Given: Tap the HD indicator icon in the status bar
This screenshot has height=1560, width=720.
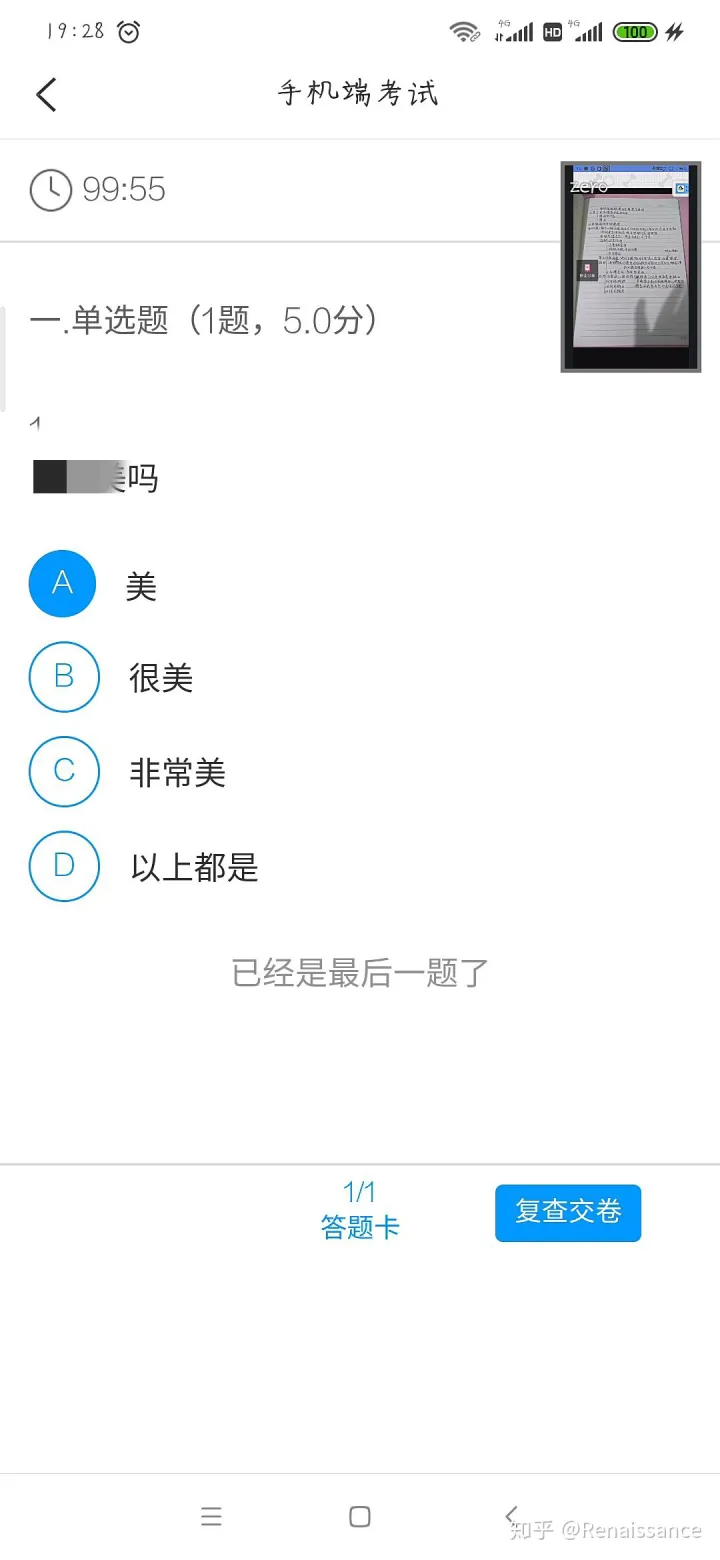Looking at the screenshot, I should (x=552, y=32).
